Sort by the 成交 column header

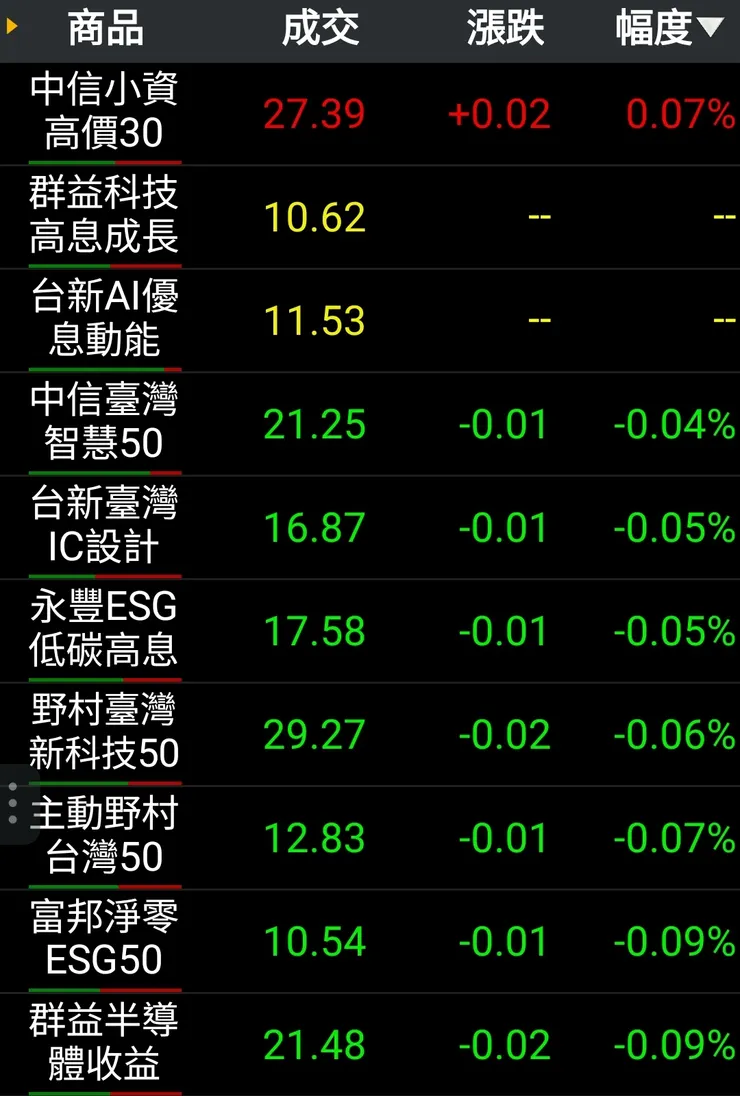(322, 28)
